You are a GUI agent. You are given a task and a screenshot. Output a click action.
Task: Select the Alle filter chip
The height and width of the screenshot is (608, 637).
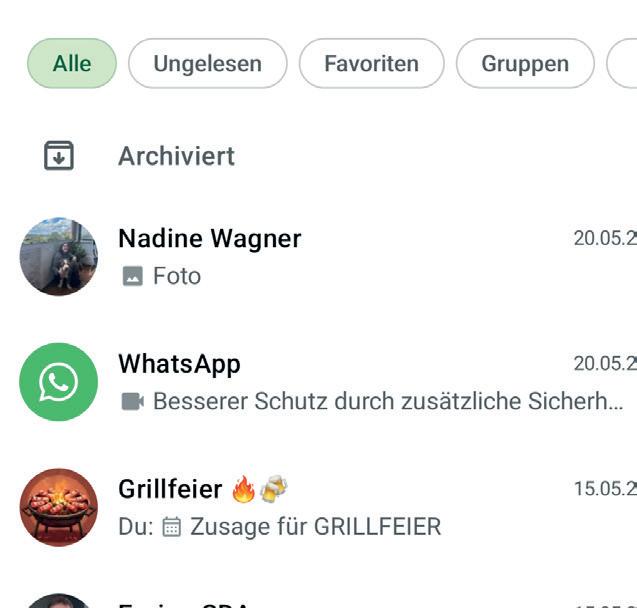71,64
